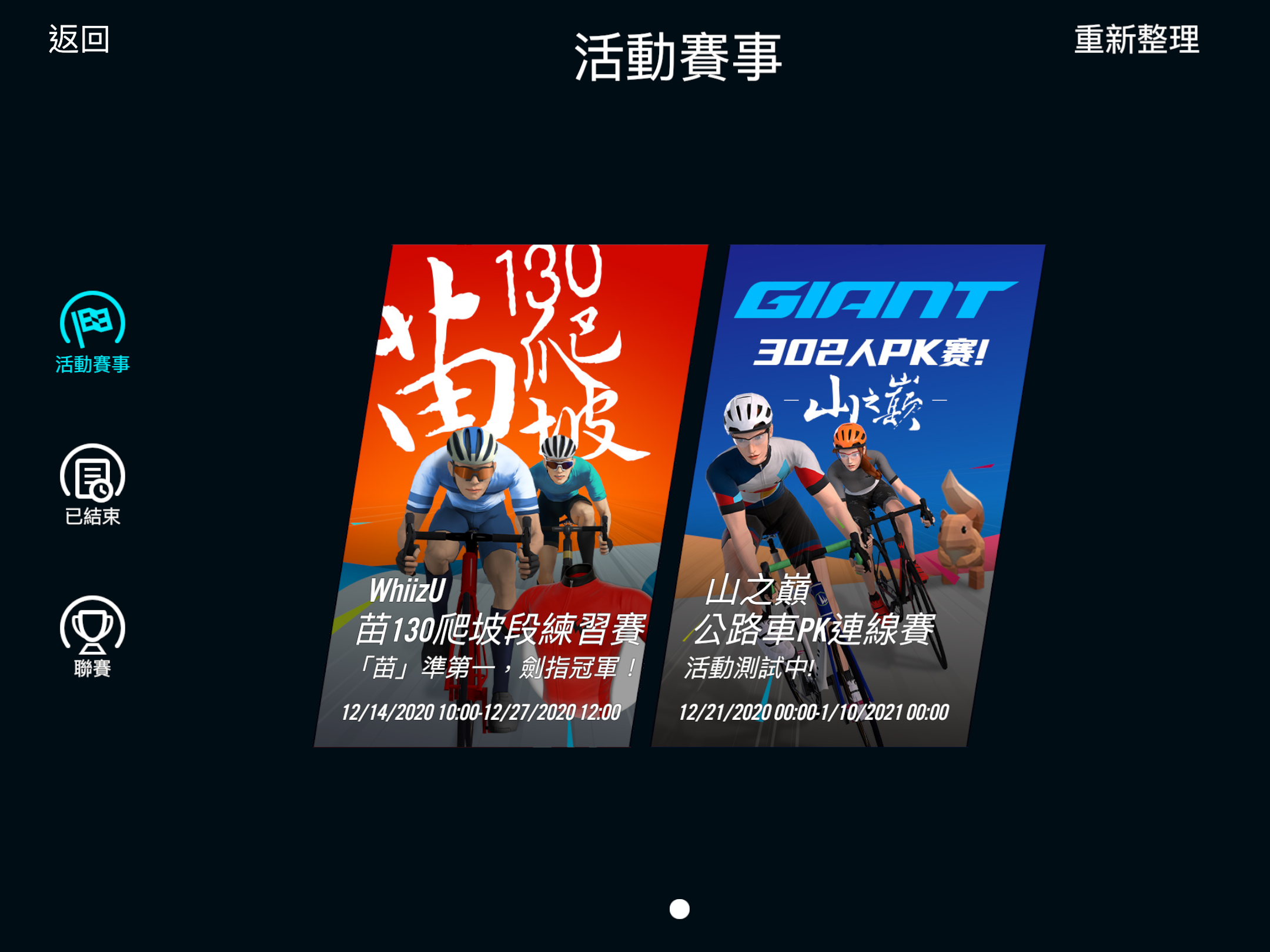Open the 苗130爬坡段練習賽 event card

click(510, 495)
